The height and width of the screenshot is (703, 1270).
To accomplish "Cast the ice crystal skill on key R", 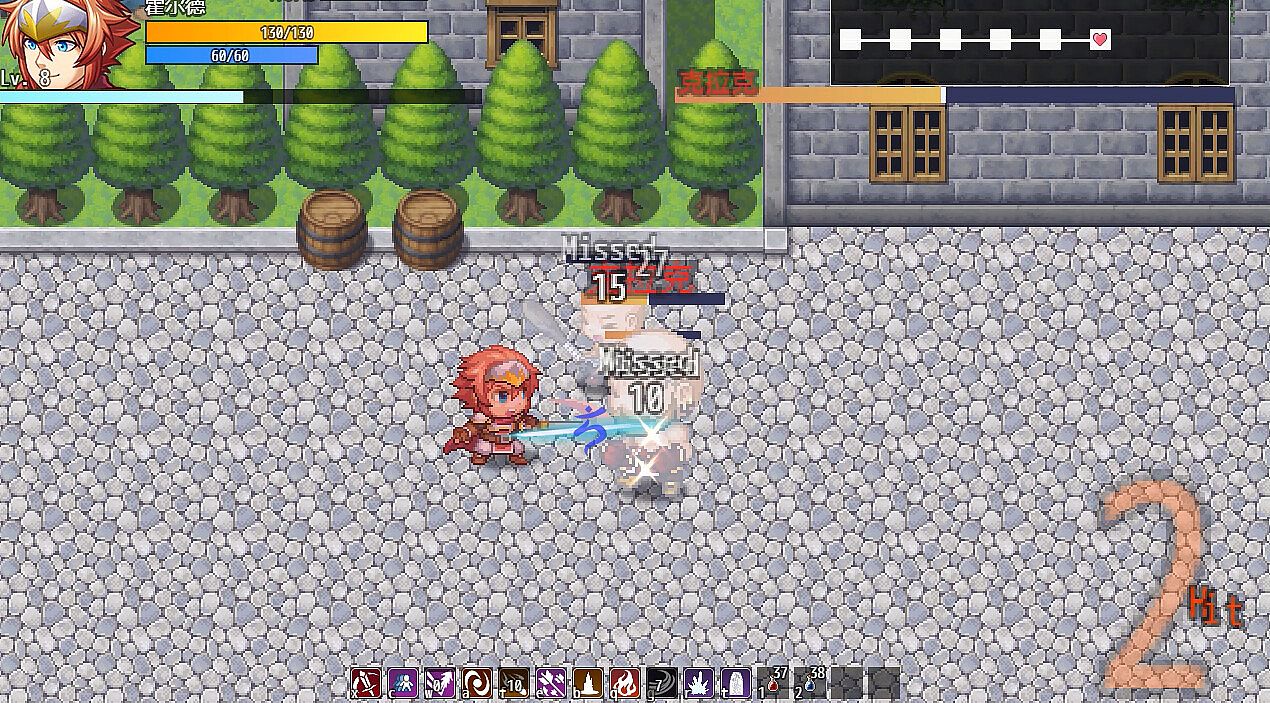I will [699, 684].
